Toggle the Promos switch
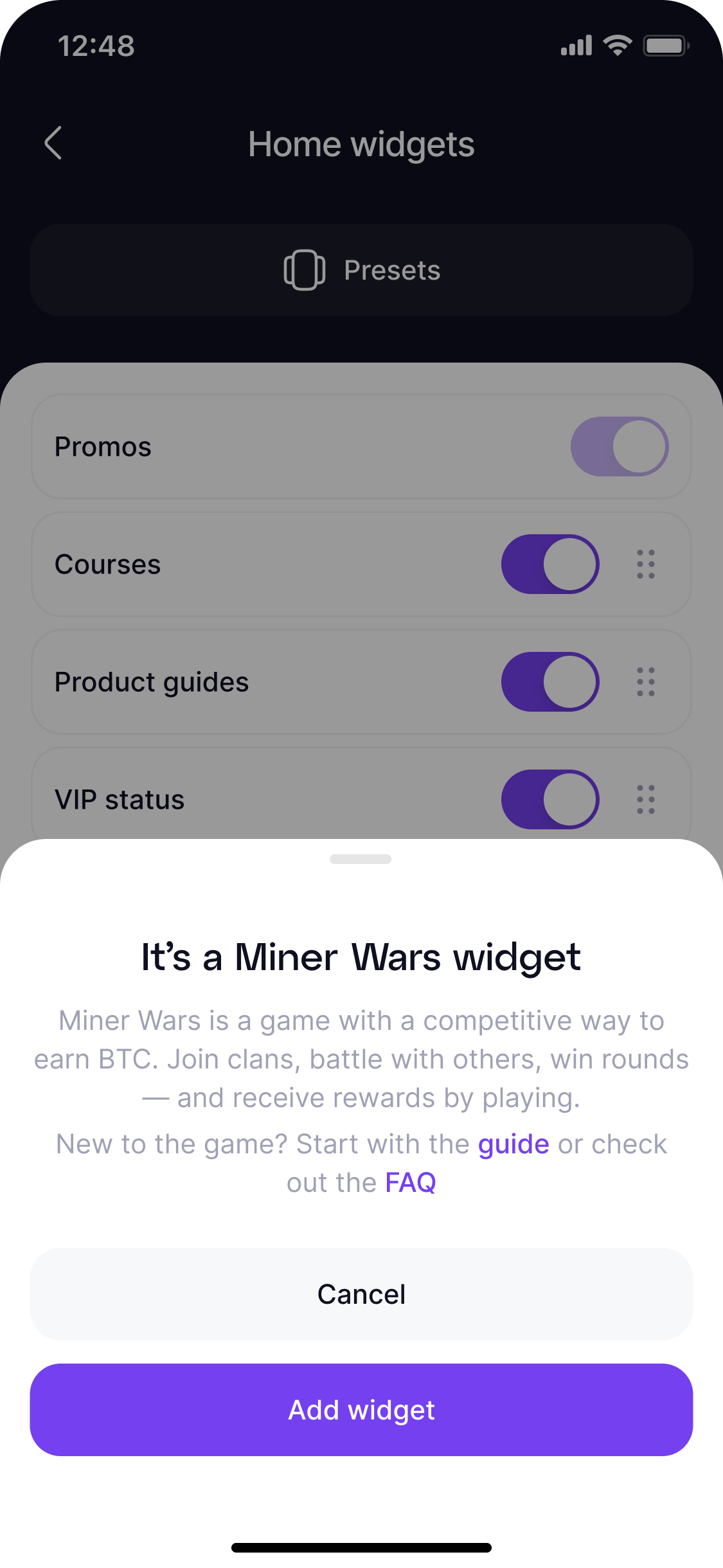 (619, 447)
